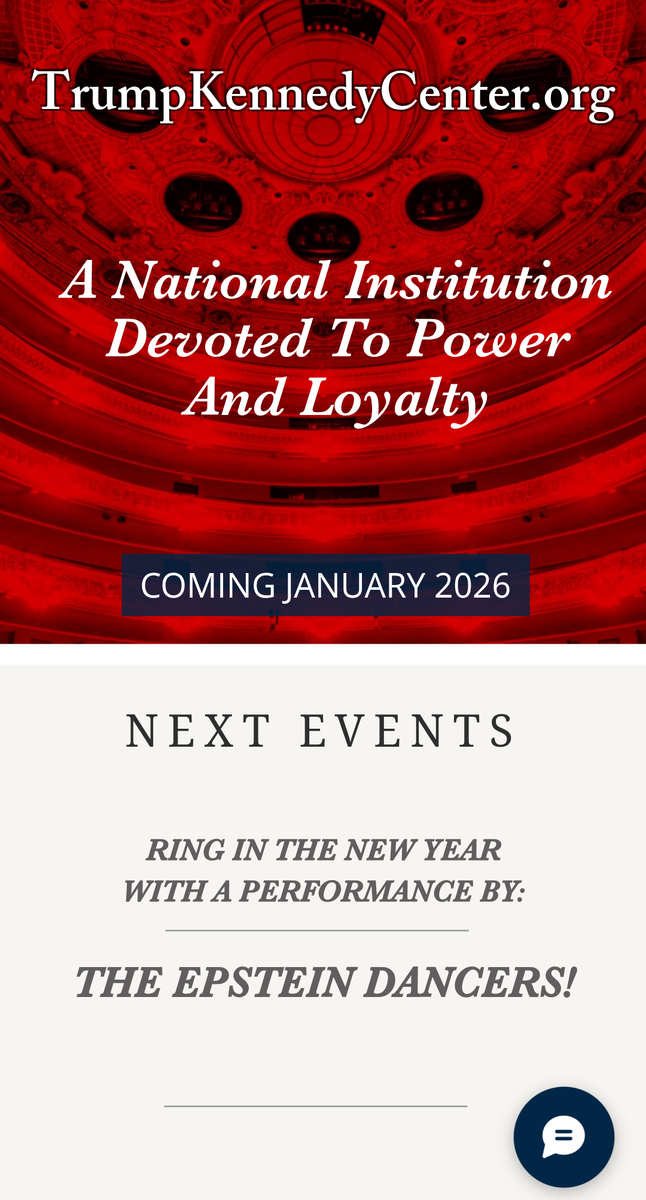Tap the Coming January 2026 button
The height and width of the screenshot is (1200, 646).
tap(325, 585)
